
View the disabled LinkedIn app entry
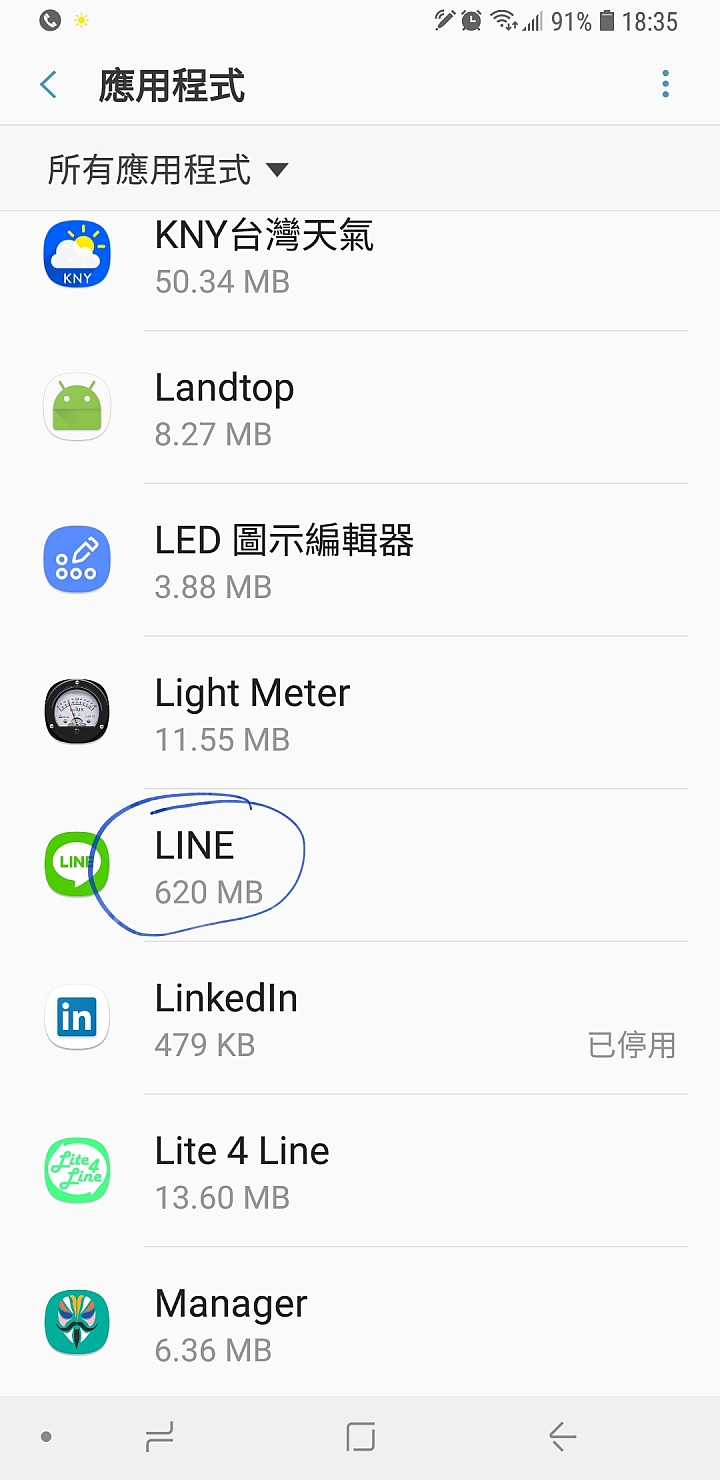pyautogui.click(x=360, y=1018)
